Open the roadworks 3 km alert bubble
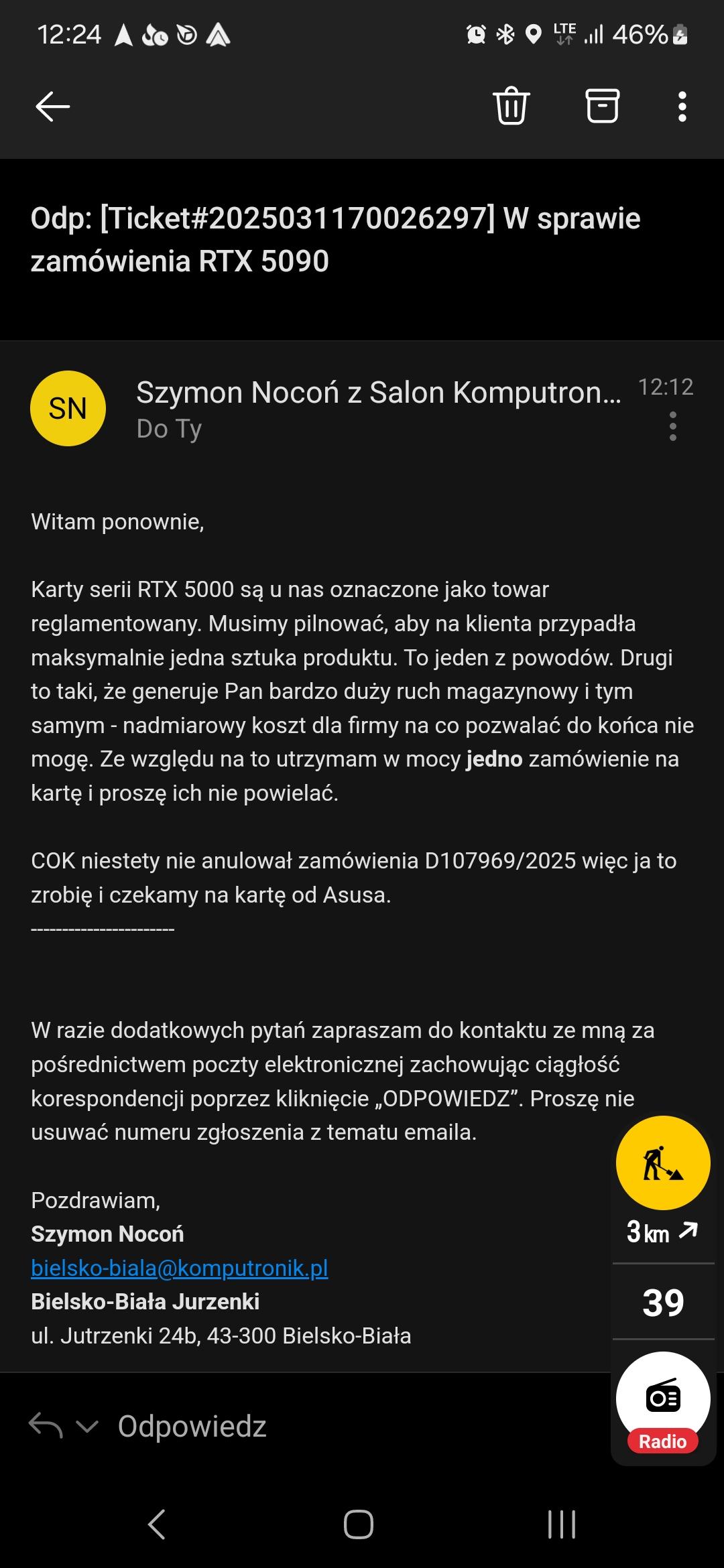 [x=662, y=1163]
